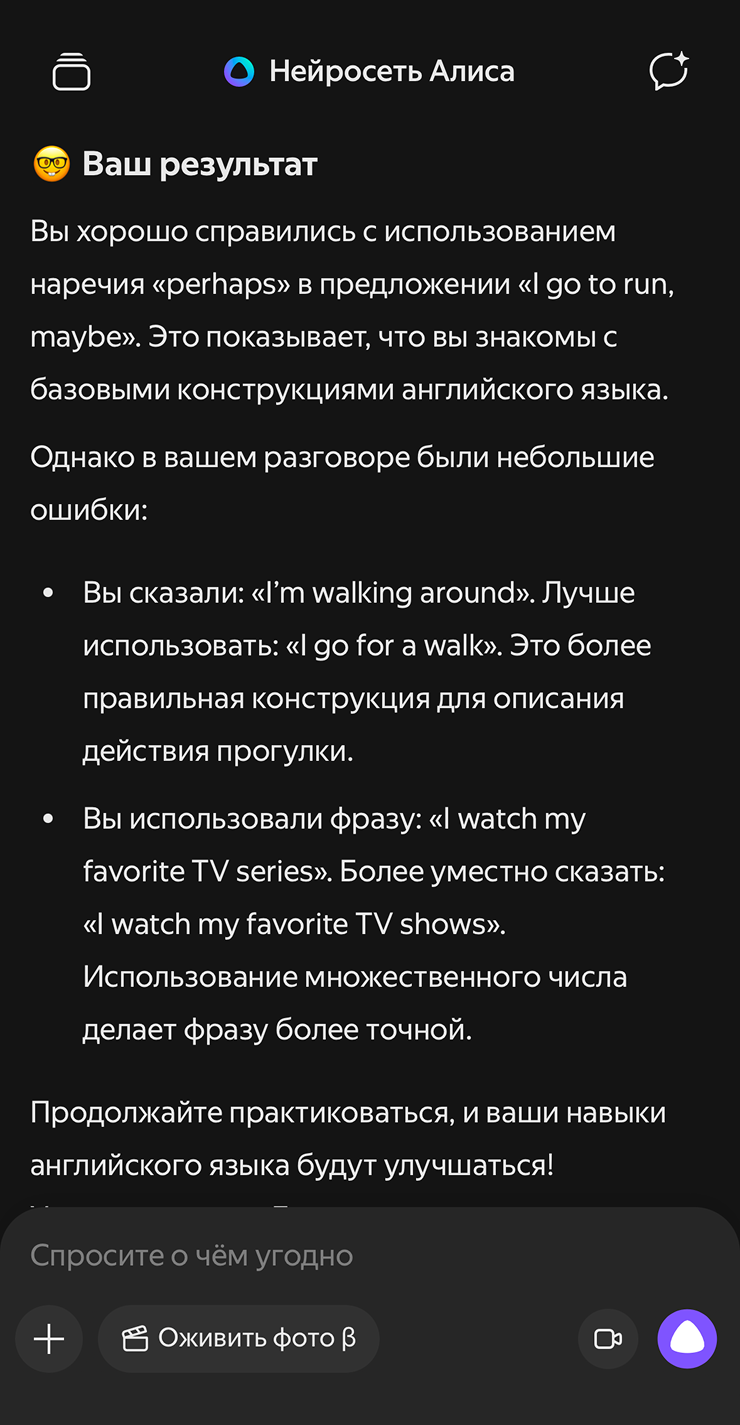Activate the purple Alice voice button
This screenshot has height=1425, width=740.
pyautogui.click(x=687, y=1339)
